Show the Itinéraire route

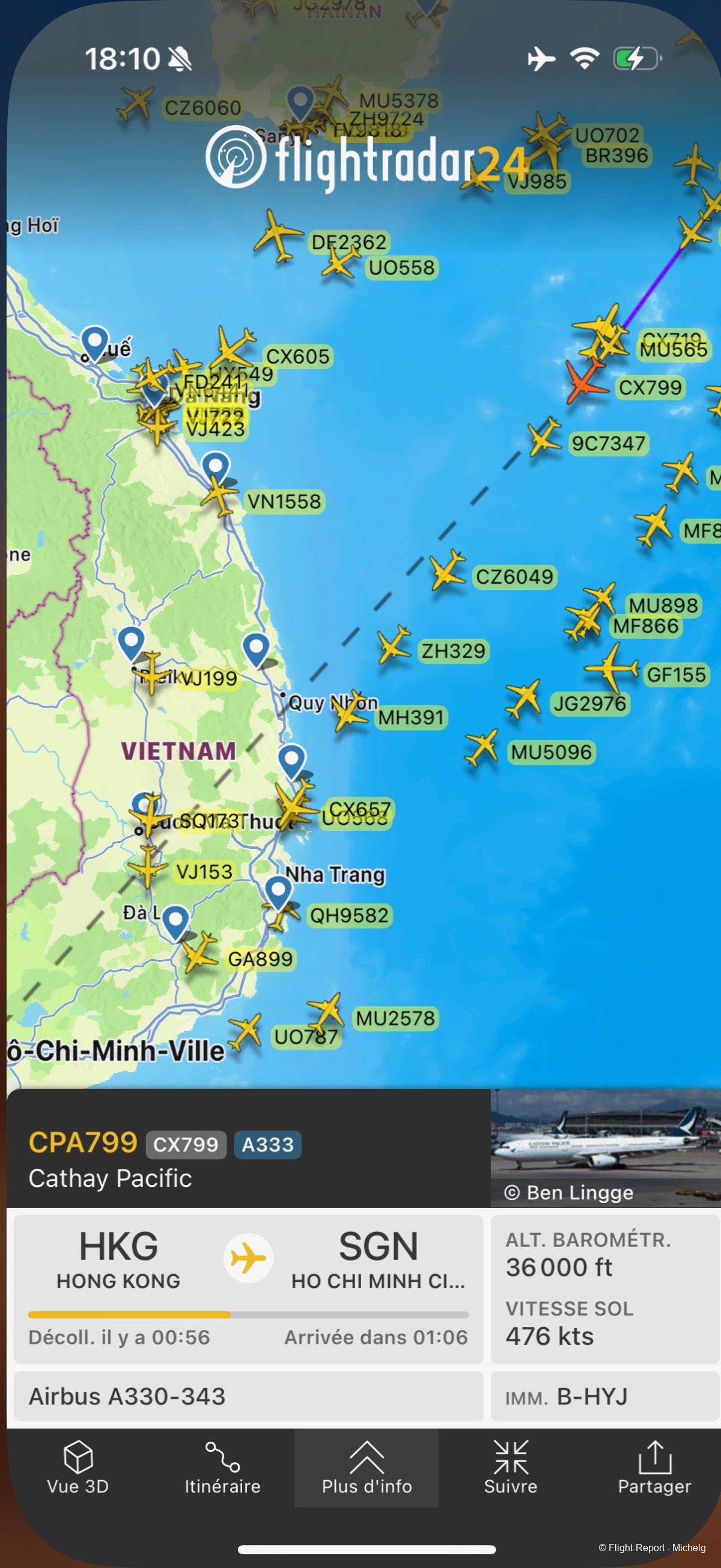(222, 1468)
